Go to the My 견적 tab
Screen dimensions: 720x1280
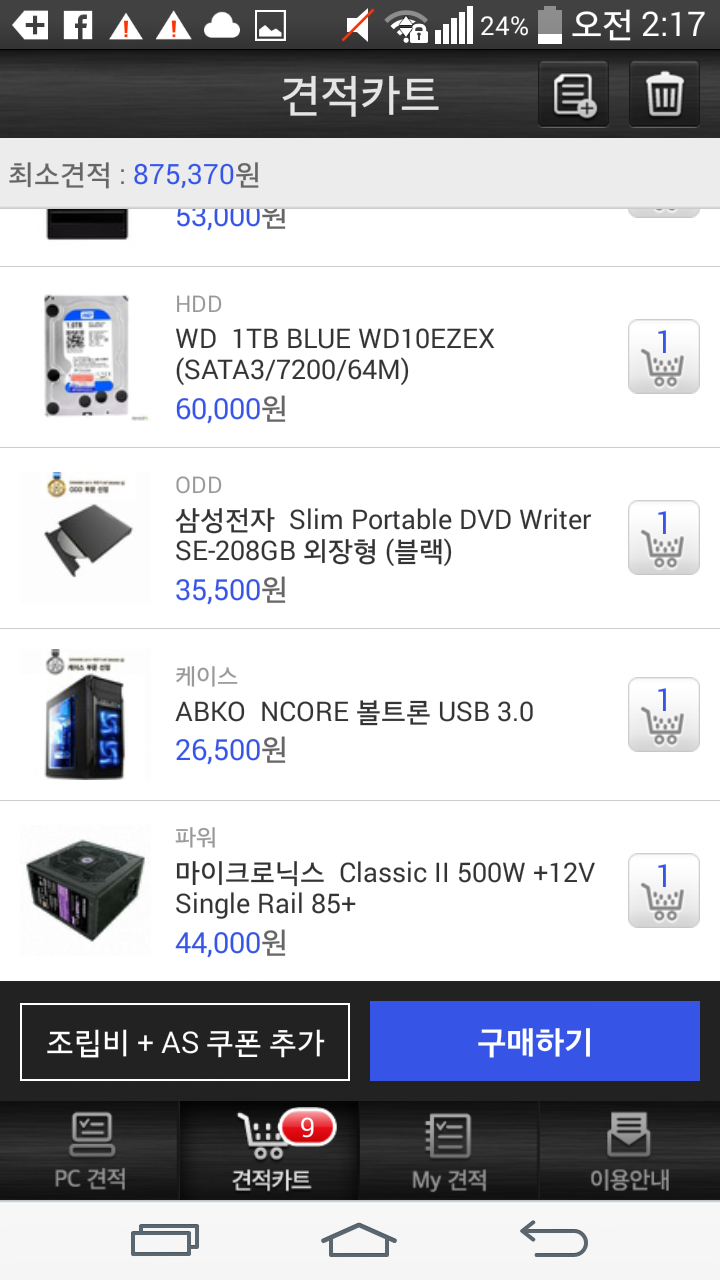click(449, 1151)
